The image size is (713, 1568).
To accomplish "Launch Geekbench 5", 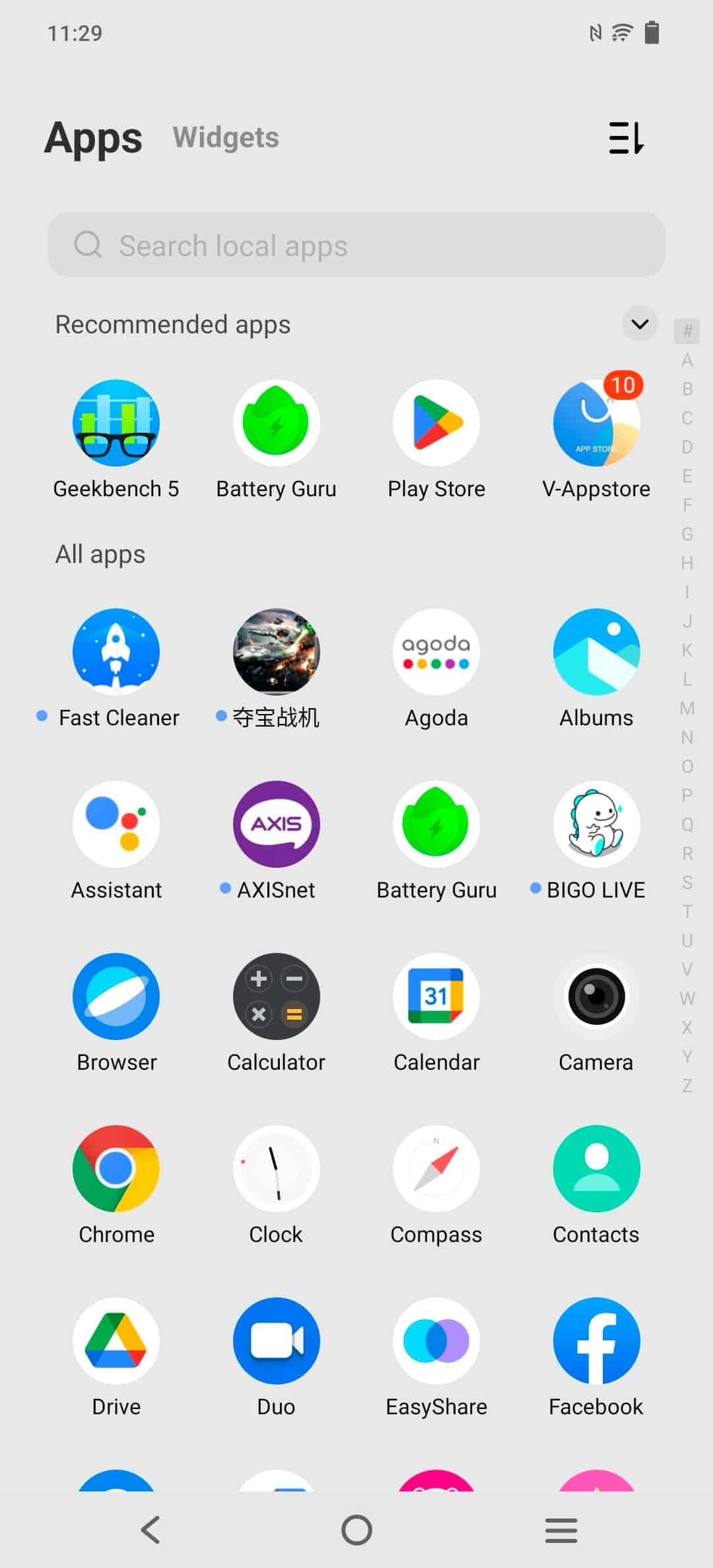I will pyautogui.click(x=116, y=423).
